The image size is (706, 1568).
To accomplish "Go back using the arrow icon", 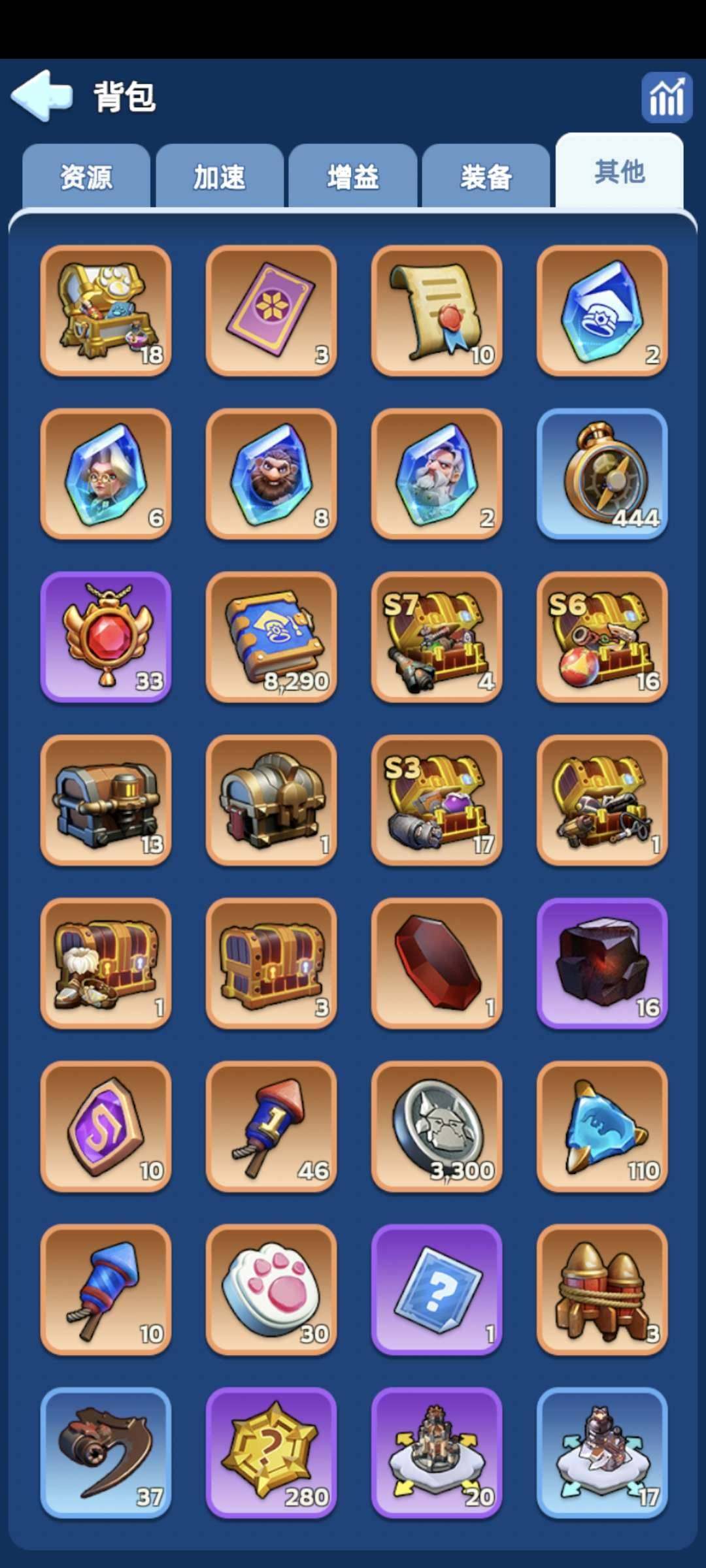I will [x=42, y=96].
